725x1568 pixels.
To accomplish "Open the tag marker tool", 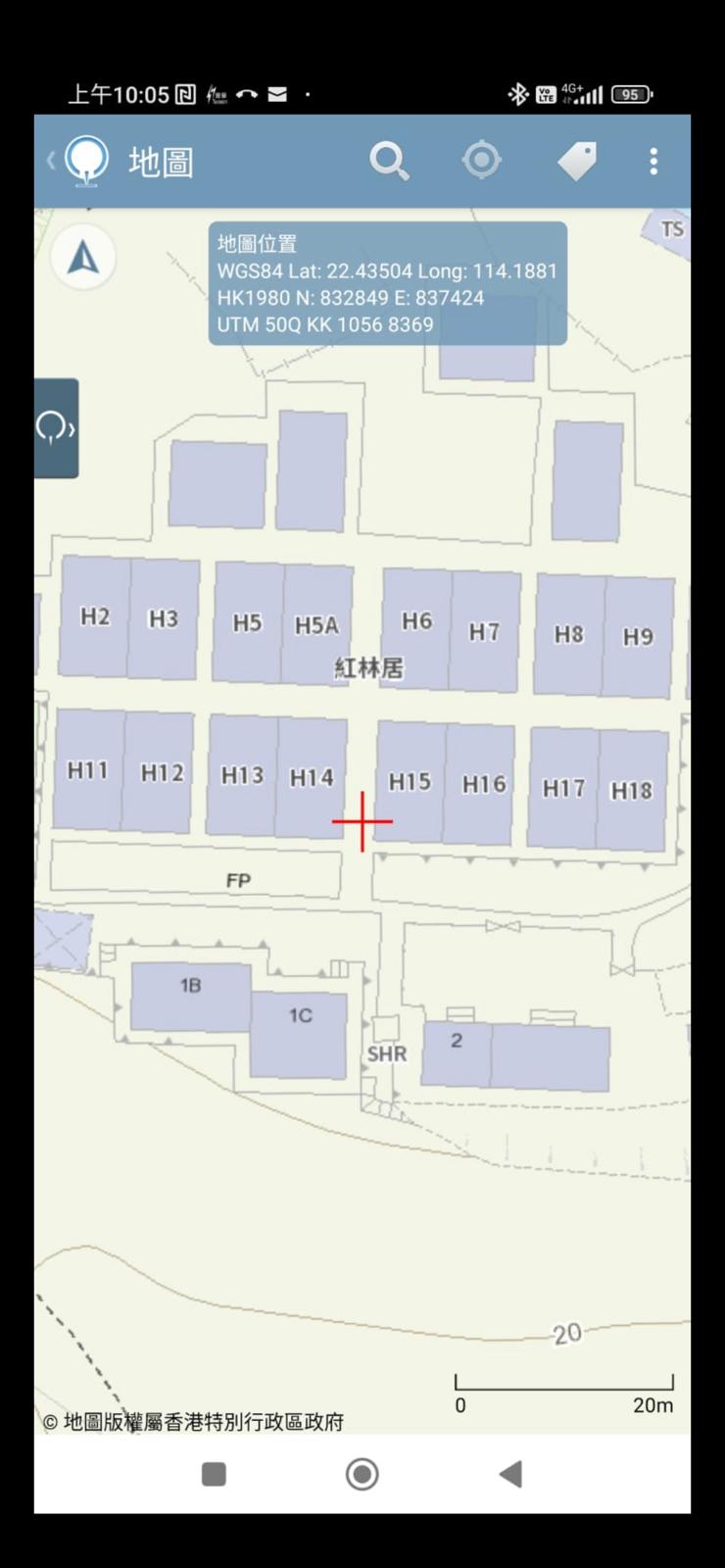I will [577, 161].
